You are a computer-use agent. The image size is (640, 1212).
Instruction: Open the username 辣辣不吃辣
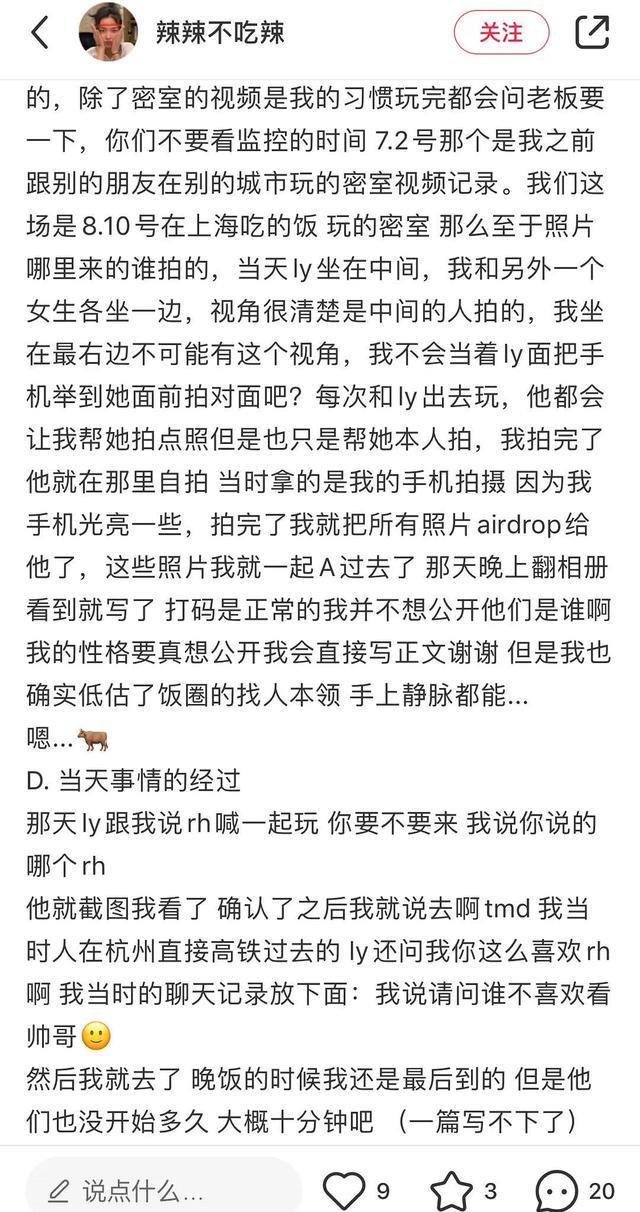(221, 32)
